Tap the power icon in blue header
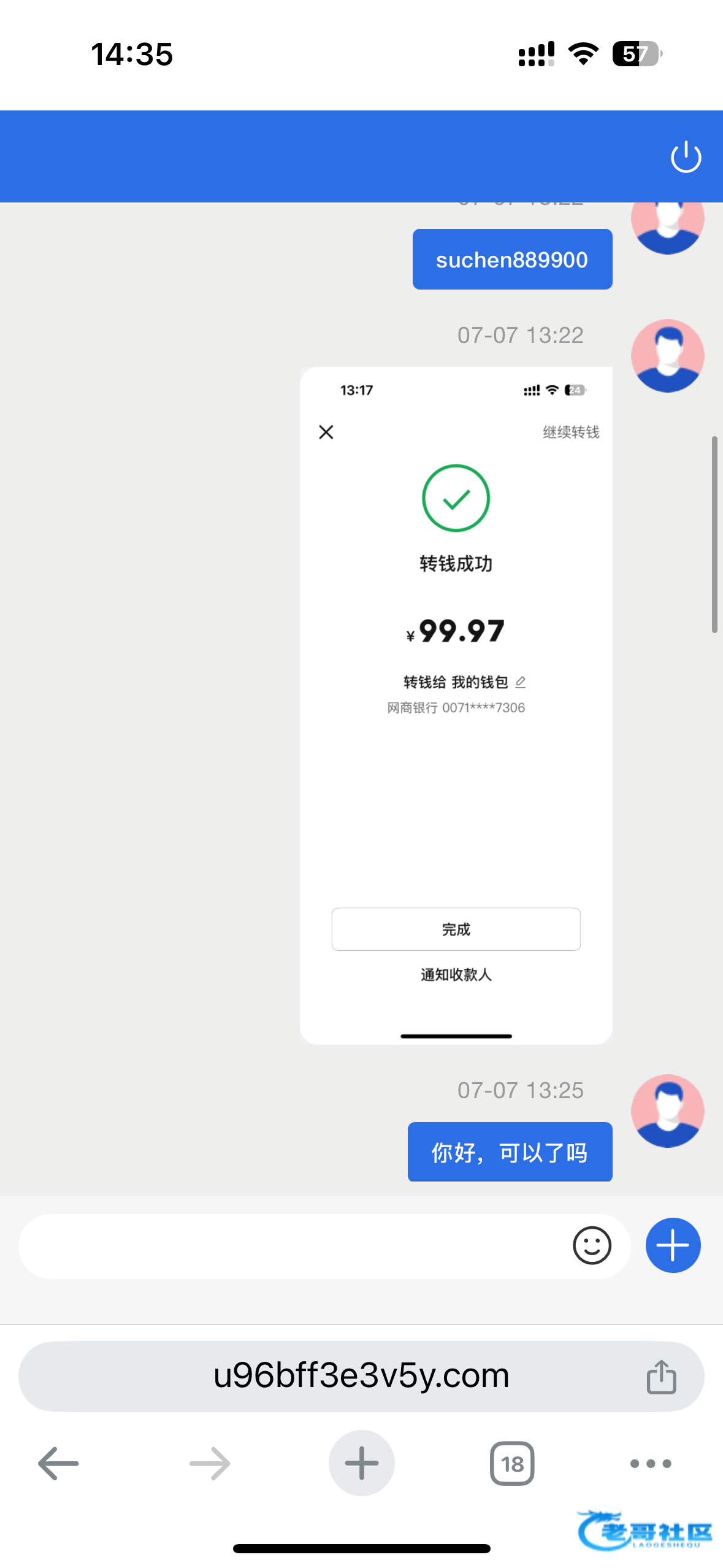Screen dimensions: 723x1568 coord(686,157)
